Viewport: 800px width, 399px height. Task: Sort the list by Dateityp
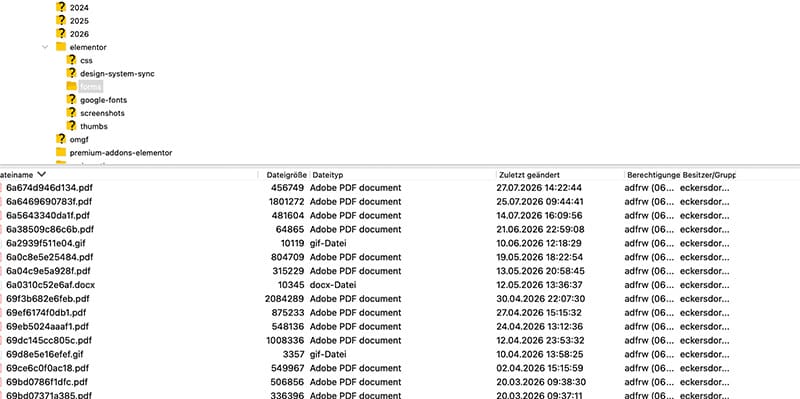pos(328,175)
